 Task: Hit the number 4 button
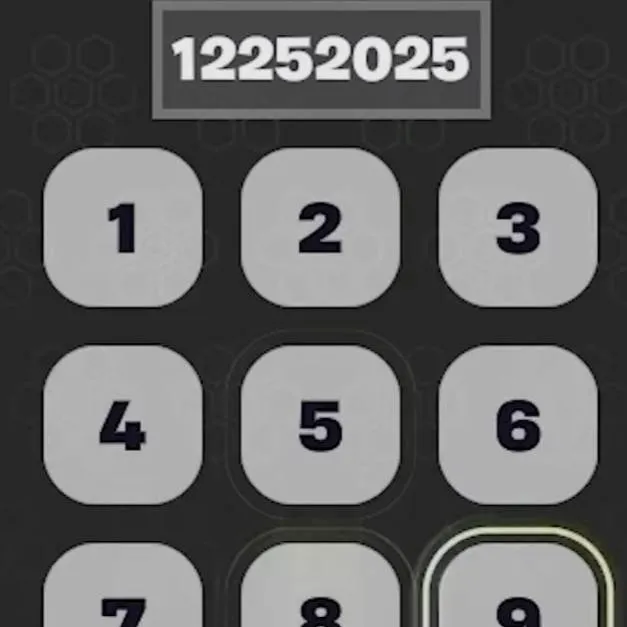122,425
